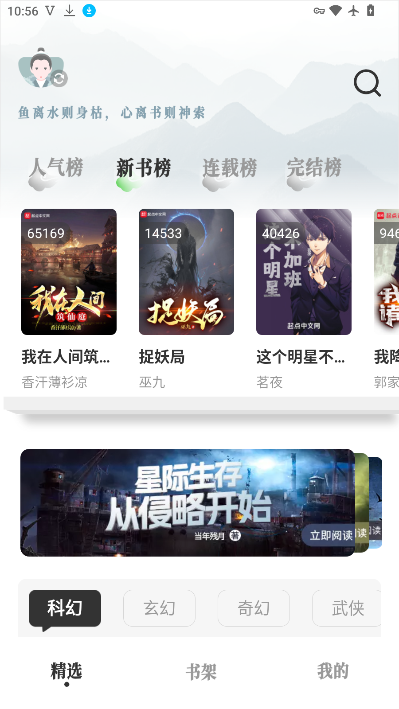Show the 完结榜 ranking tab

(314, 169)
